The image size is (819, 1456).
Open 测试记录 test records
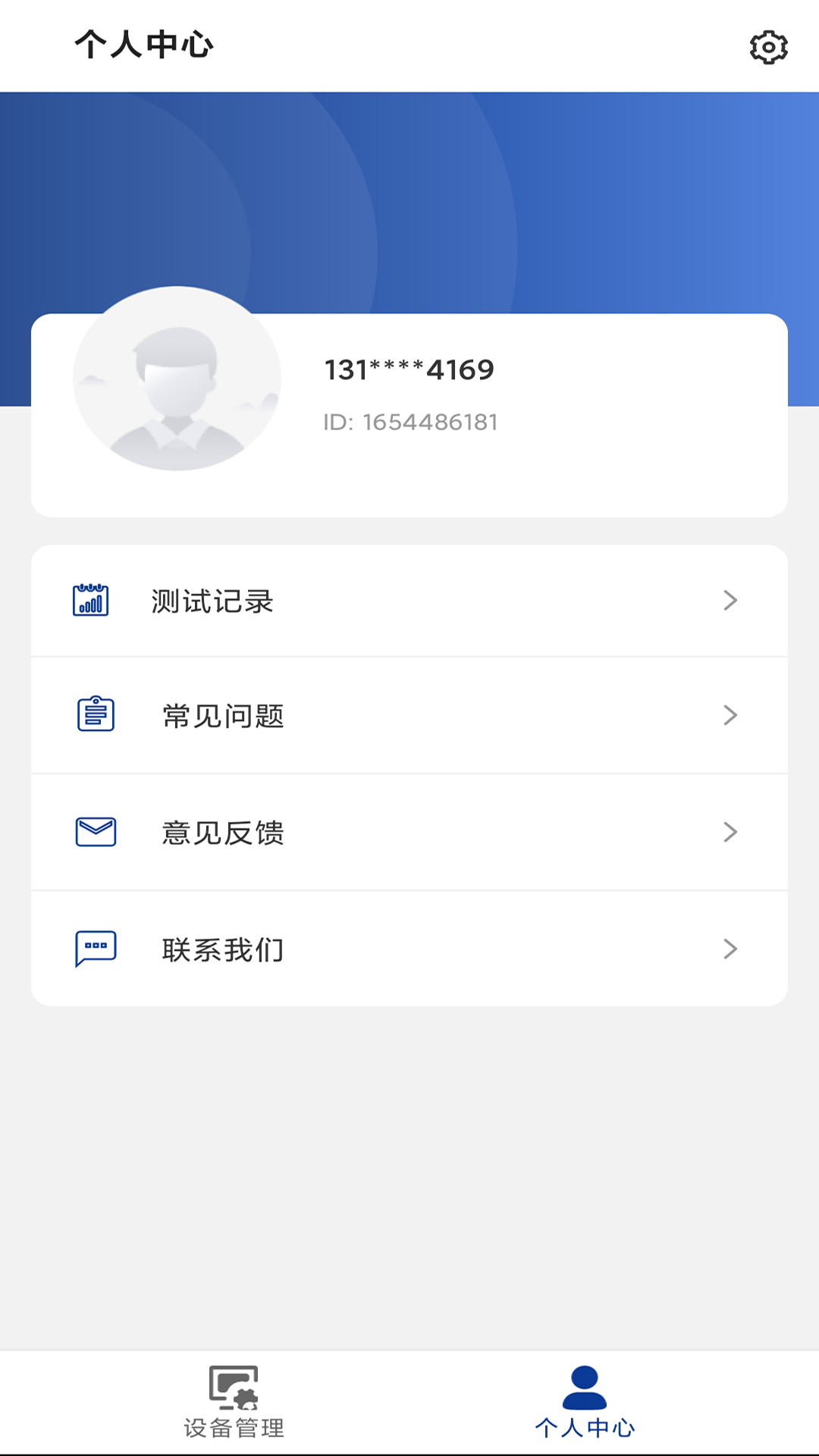[x=409, y=601]
